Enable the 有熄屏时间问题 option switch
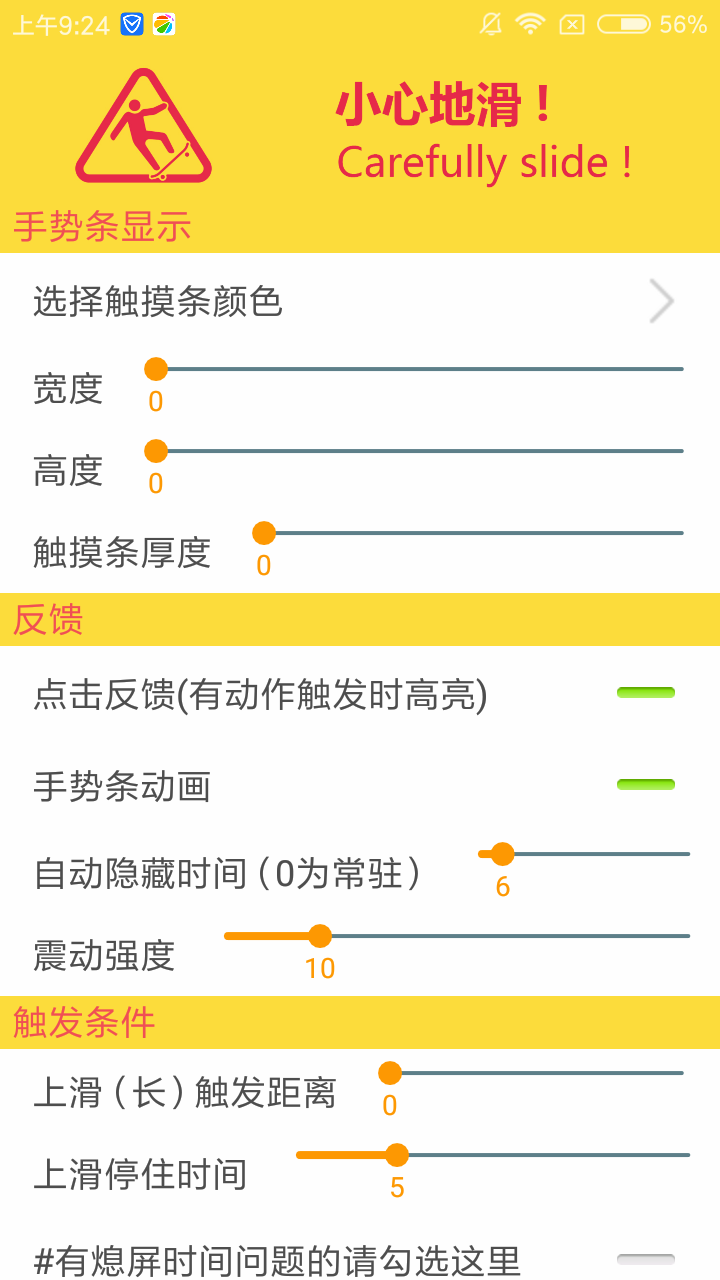 (x=645, y=1260)
